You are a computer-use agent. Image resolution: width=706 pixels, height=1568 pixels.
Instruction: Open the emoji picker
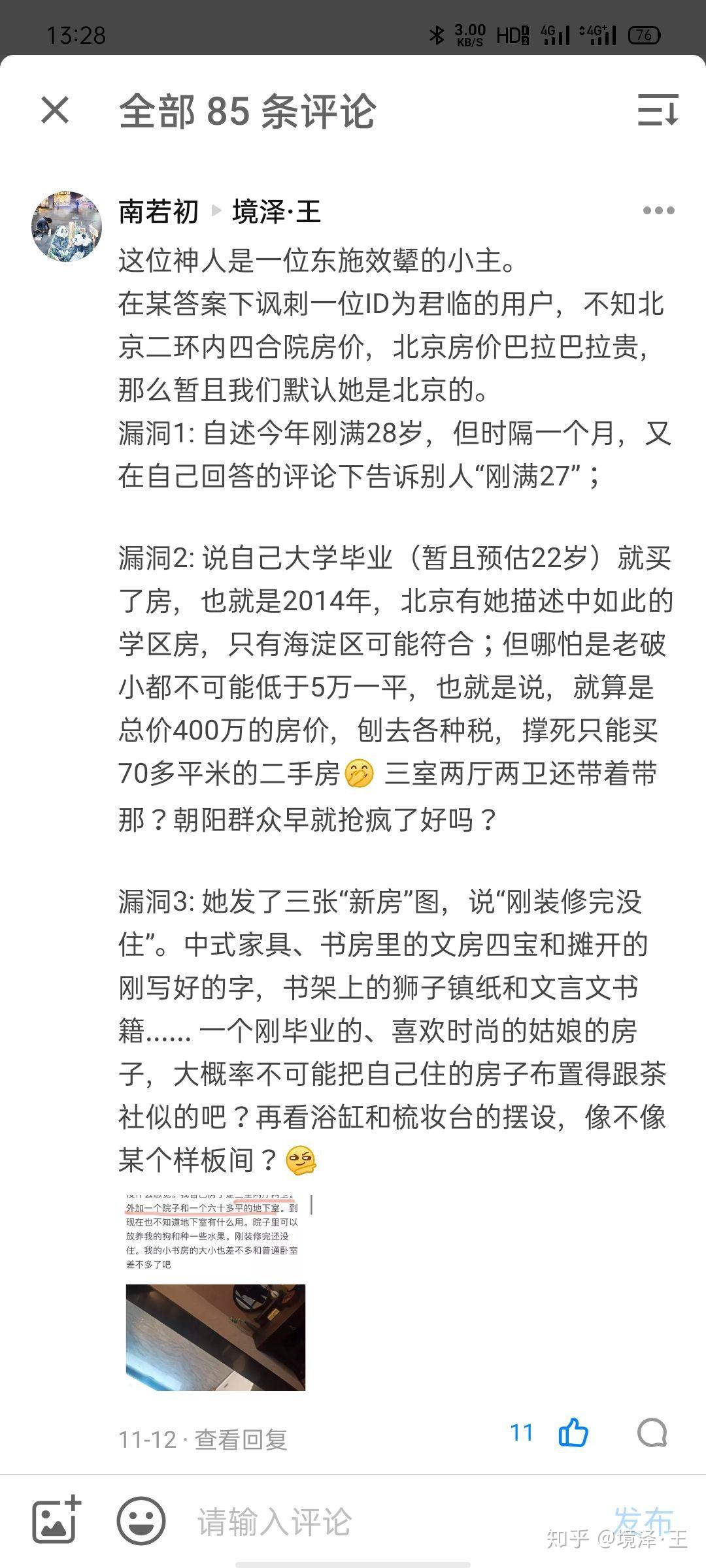coord(141,1521)
